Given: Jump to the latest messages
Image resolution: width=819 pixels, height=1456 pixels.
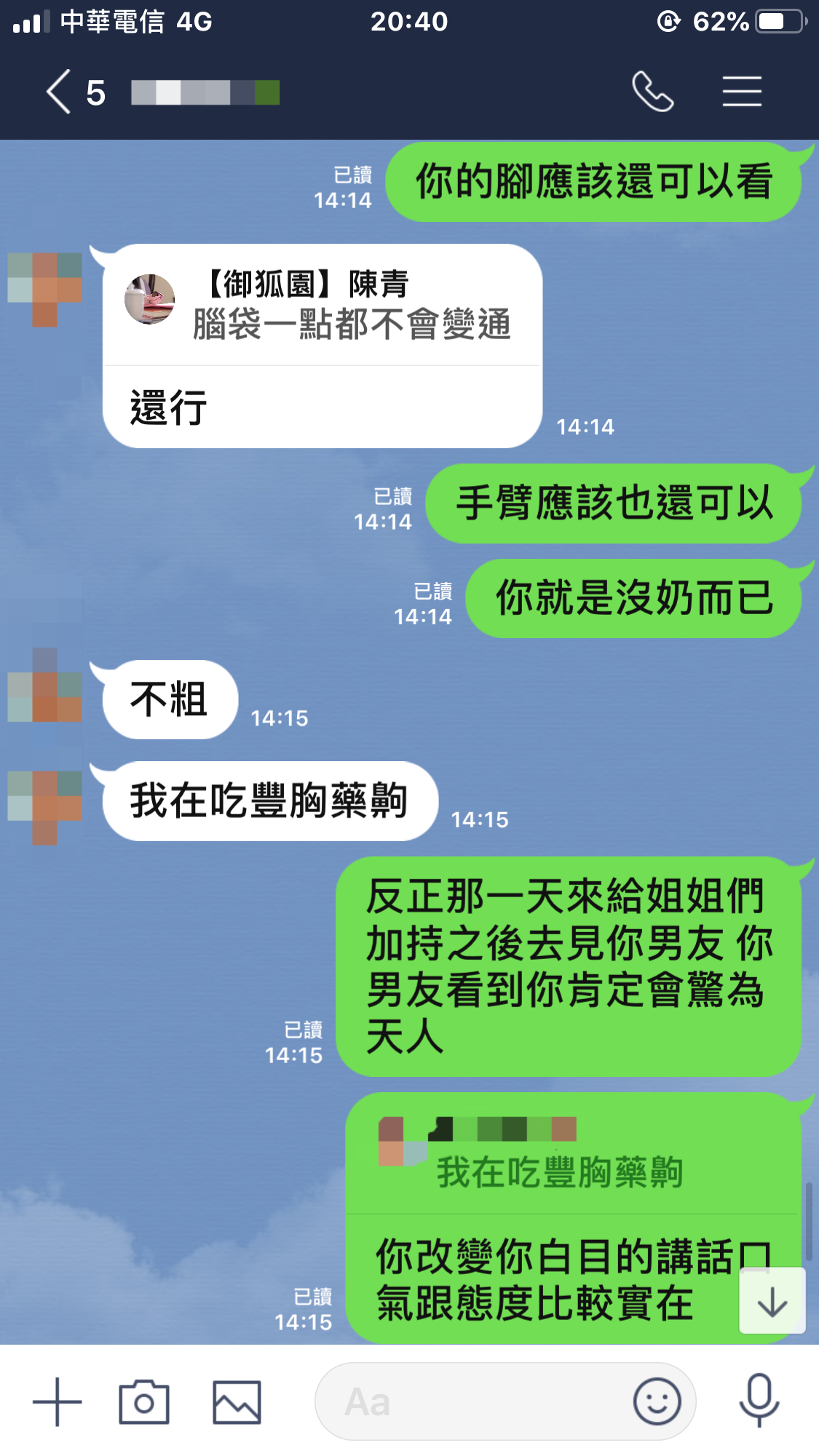Looking at the screenshot, I should [772, 1301].
